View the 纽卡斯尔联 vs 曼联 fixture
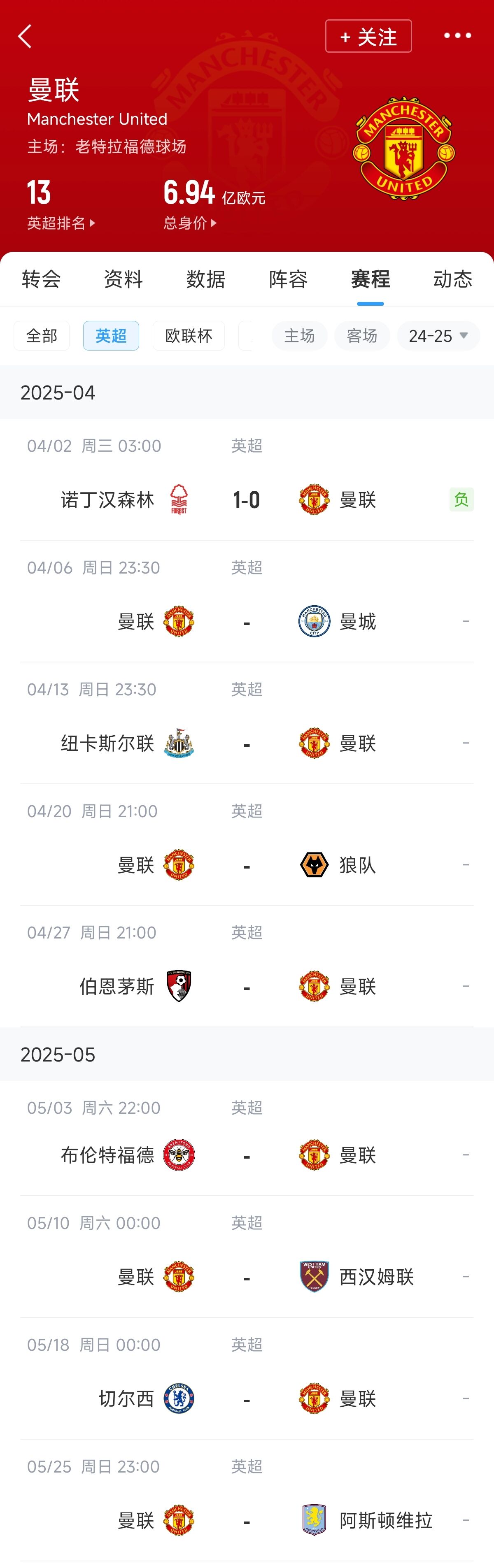 click(247, 743)
